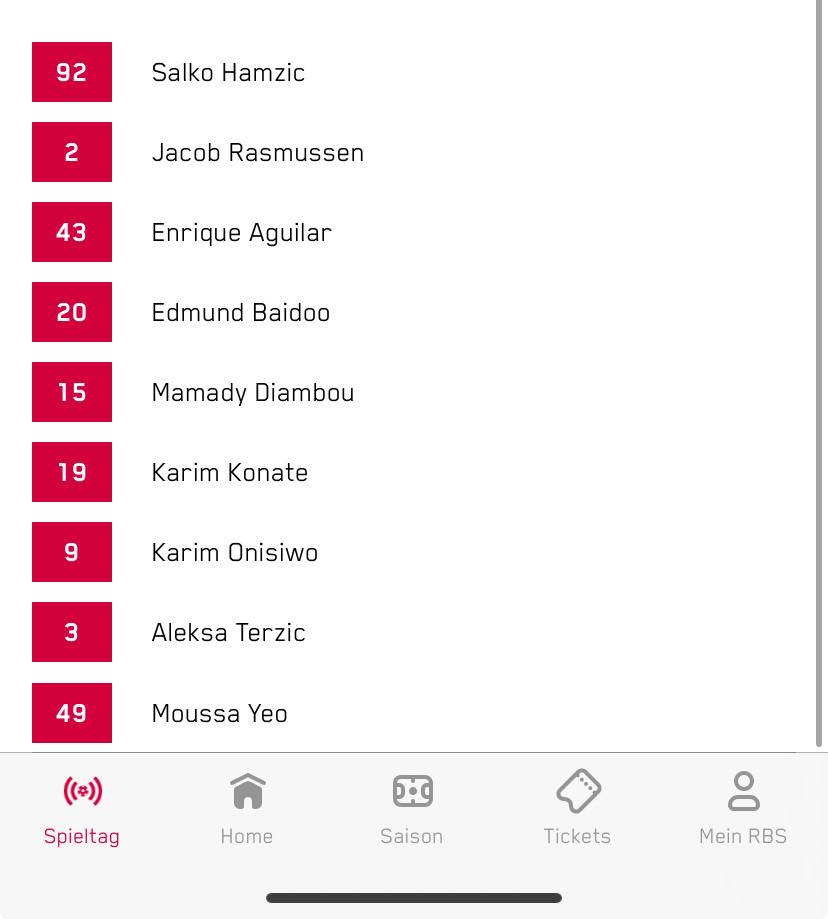View Enrique Aguilar's player row
The width and height of the screenshot is (828, 919).
pos(241,232)
